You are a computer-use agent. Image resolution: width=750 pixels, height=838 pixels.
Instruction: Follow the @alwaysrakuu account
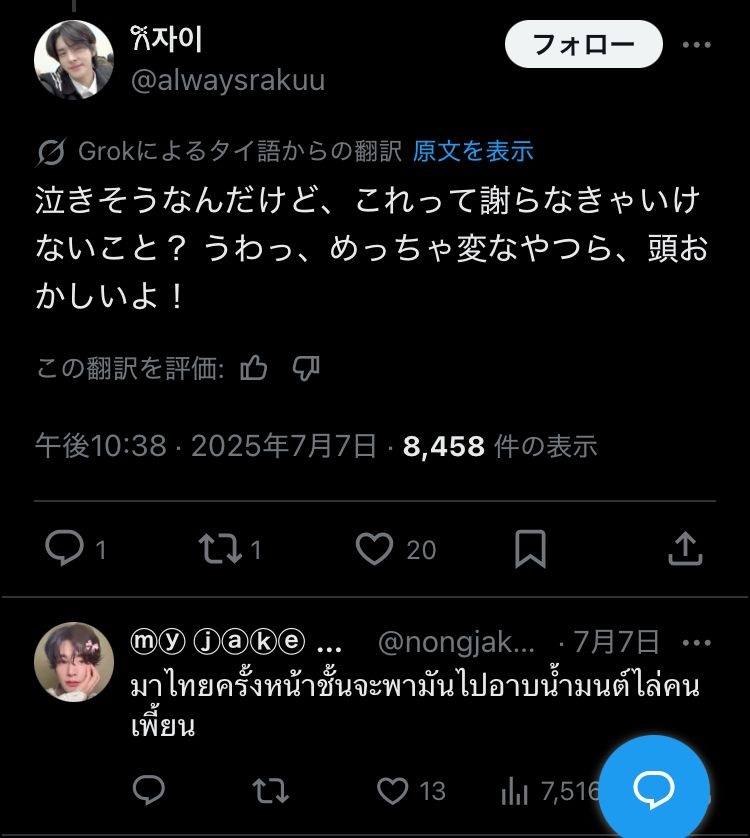pos(584,45)
